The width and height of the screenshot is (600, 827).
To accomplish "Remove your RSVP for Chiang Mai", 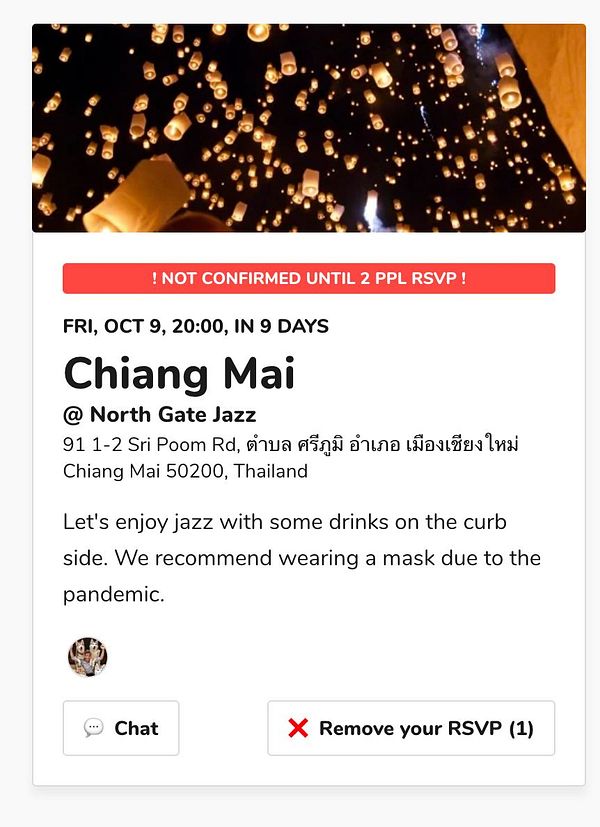I will coord(411,728).
